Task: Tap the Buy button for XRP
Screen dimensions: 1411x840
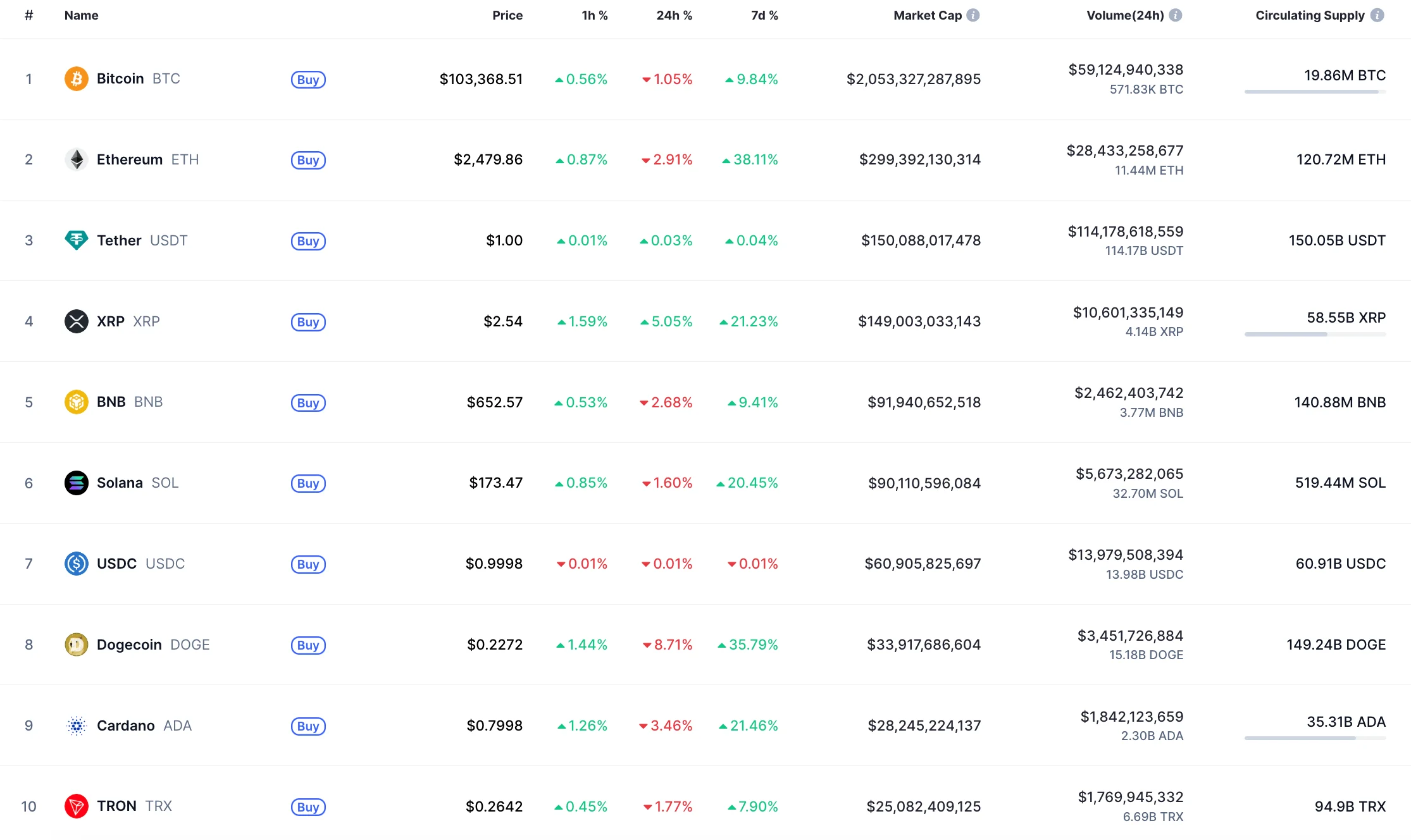Action: tap(308, 322)
